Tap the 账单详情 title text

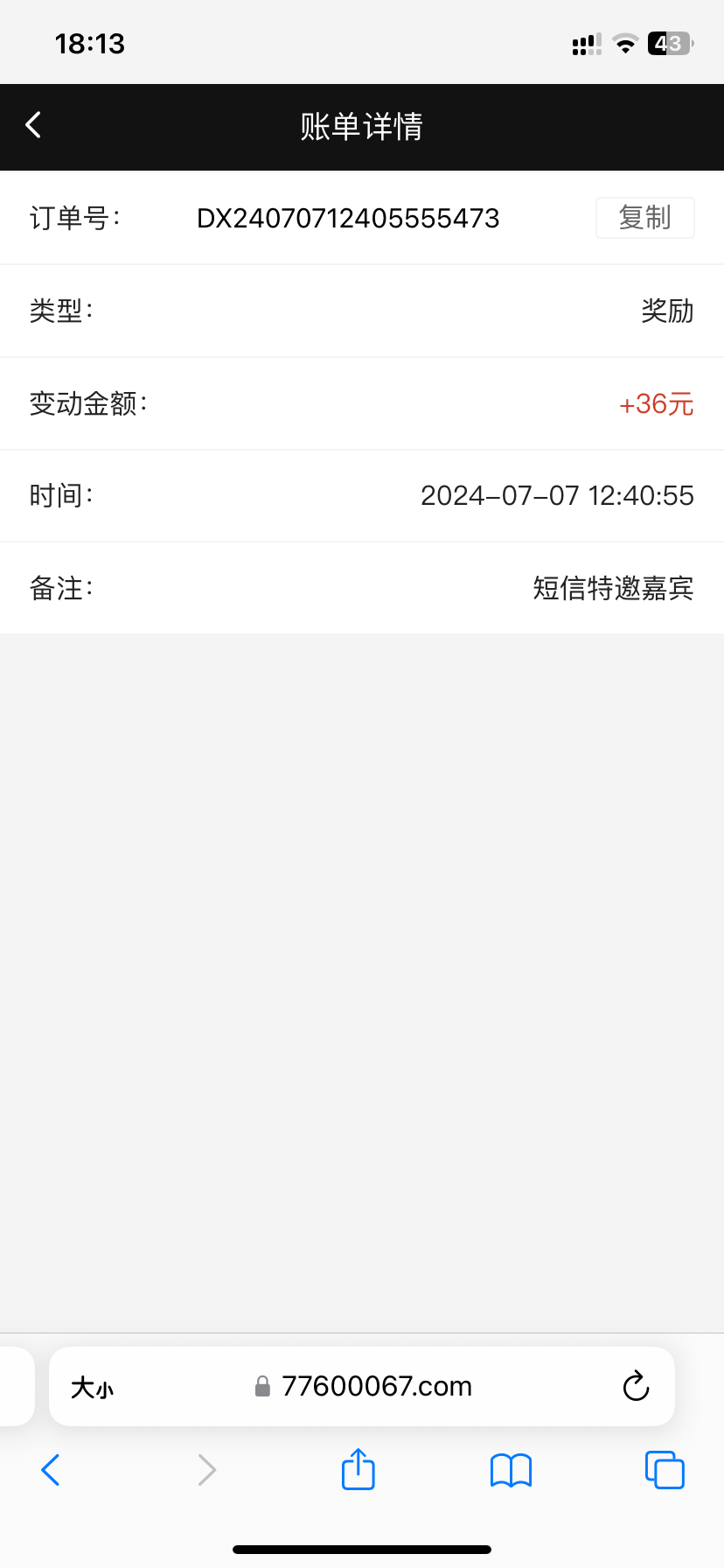pos(361,126)
